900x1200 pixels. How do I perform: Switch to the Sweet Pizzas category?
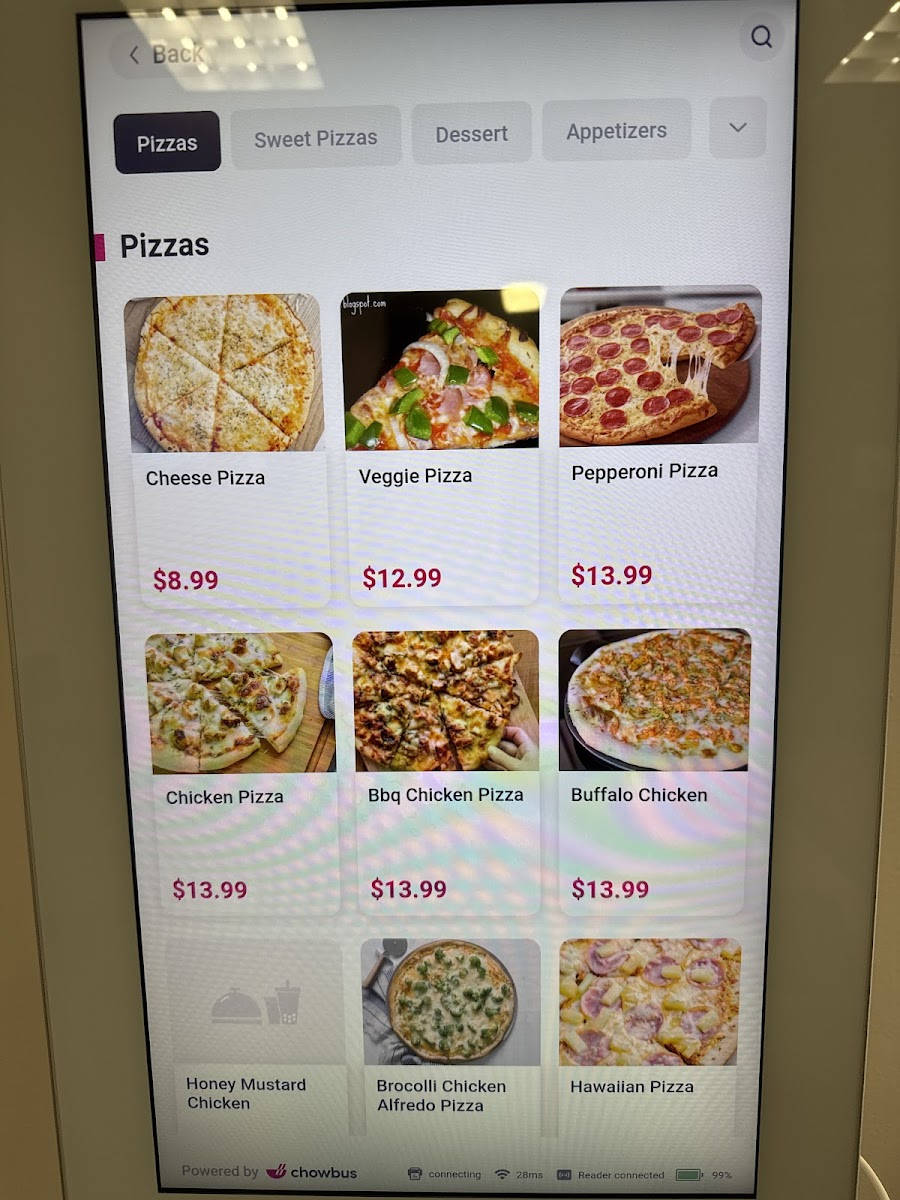316,138
